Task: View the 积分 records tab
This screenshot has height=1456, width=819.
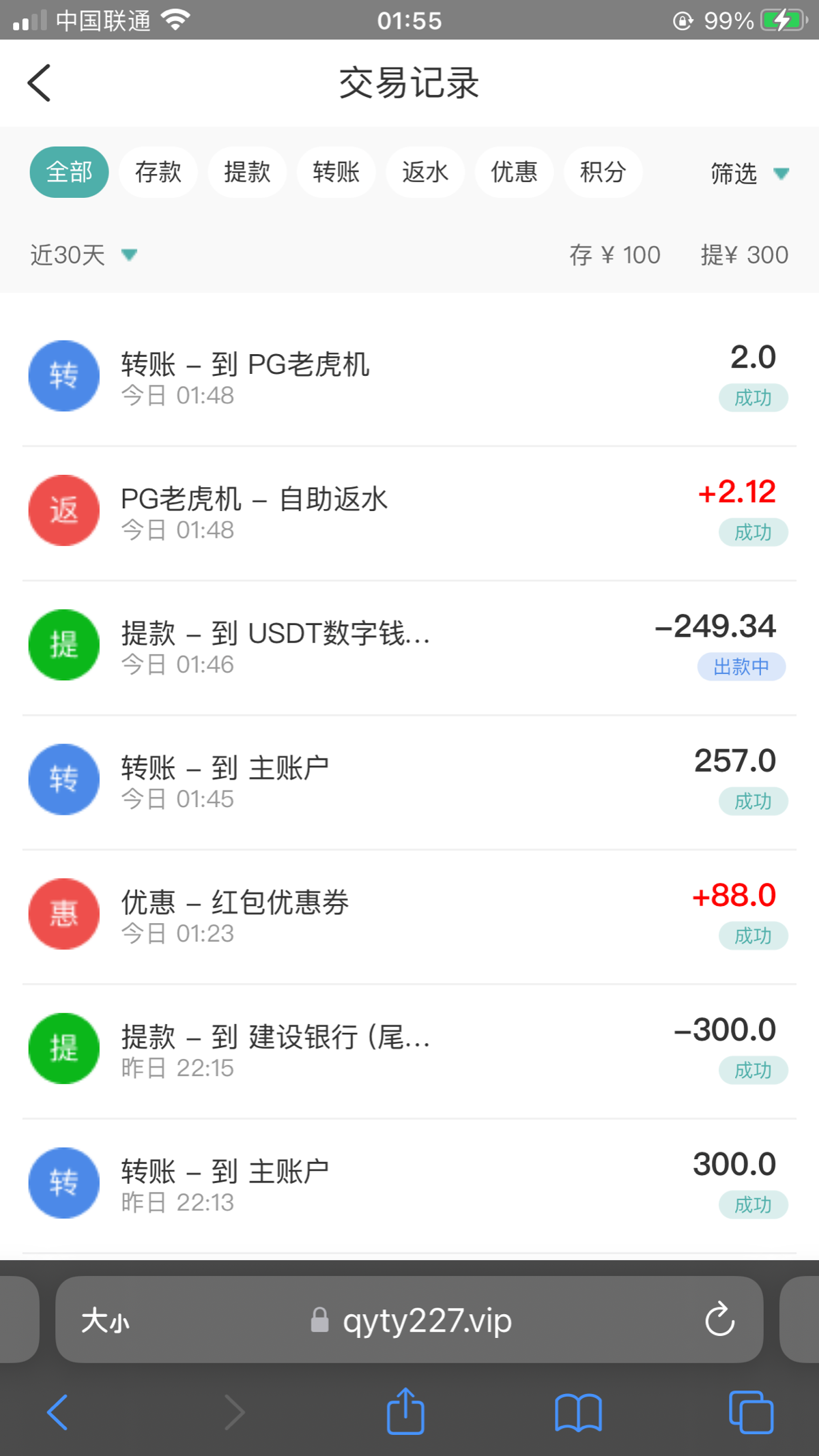Action: 603,172
